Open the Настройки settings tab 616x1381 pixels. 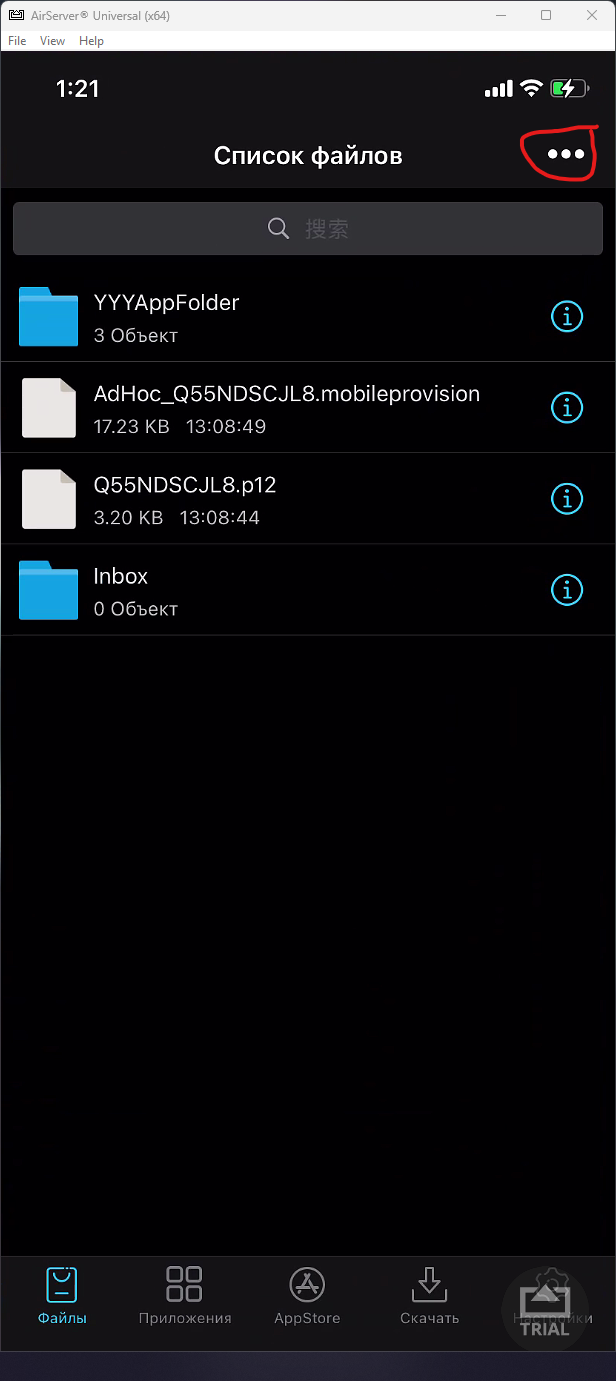[x=548, y=1296]
